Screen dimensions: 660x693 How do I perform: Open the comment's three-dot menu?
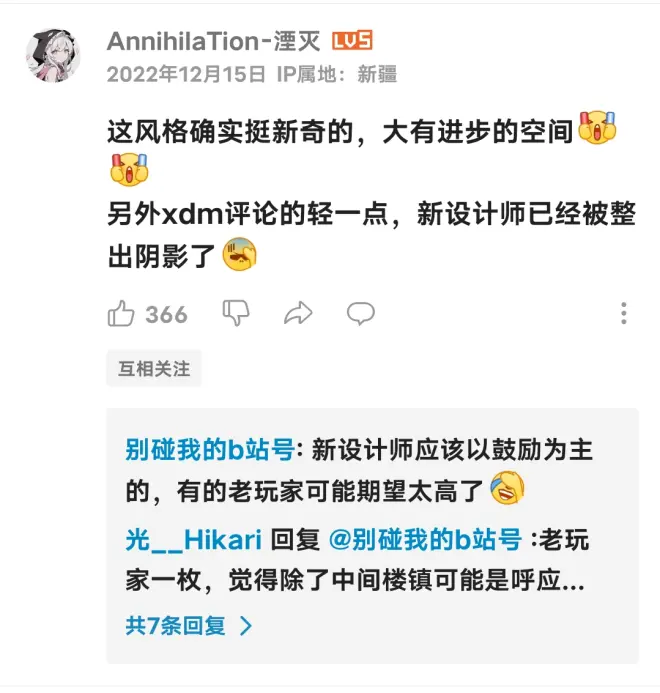point(623,314)
